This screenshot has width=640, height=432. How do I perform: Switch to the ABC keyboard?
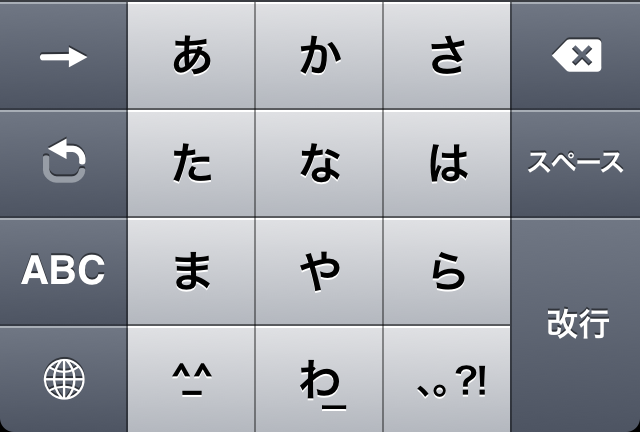(x=63, y=271)
